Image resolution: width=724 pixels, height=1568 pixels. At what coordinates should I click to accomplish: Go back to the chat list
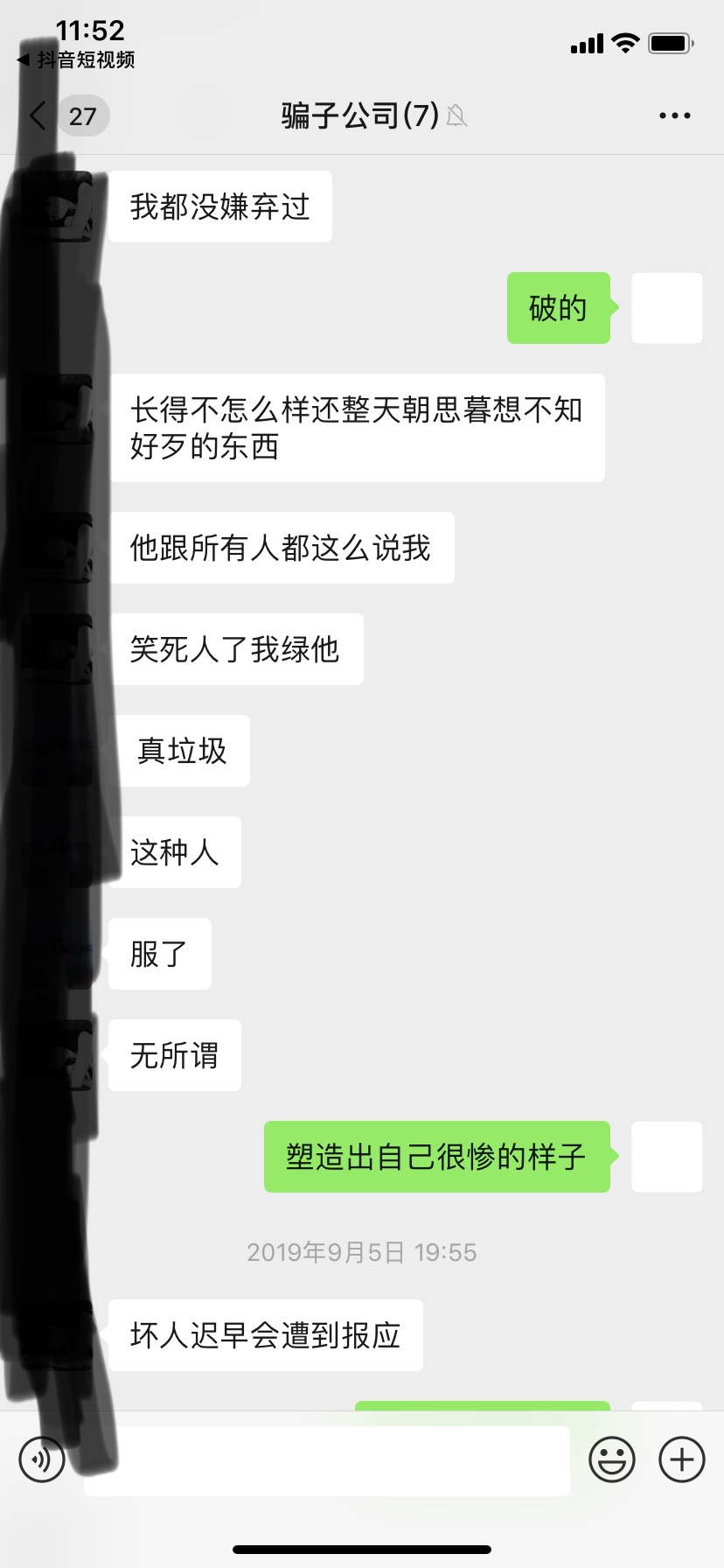(39, 115)
